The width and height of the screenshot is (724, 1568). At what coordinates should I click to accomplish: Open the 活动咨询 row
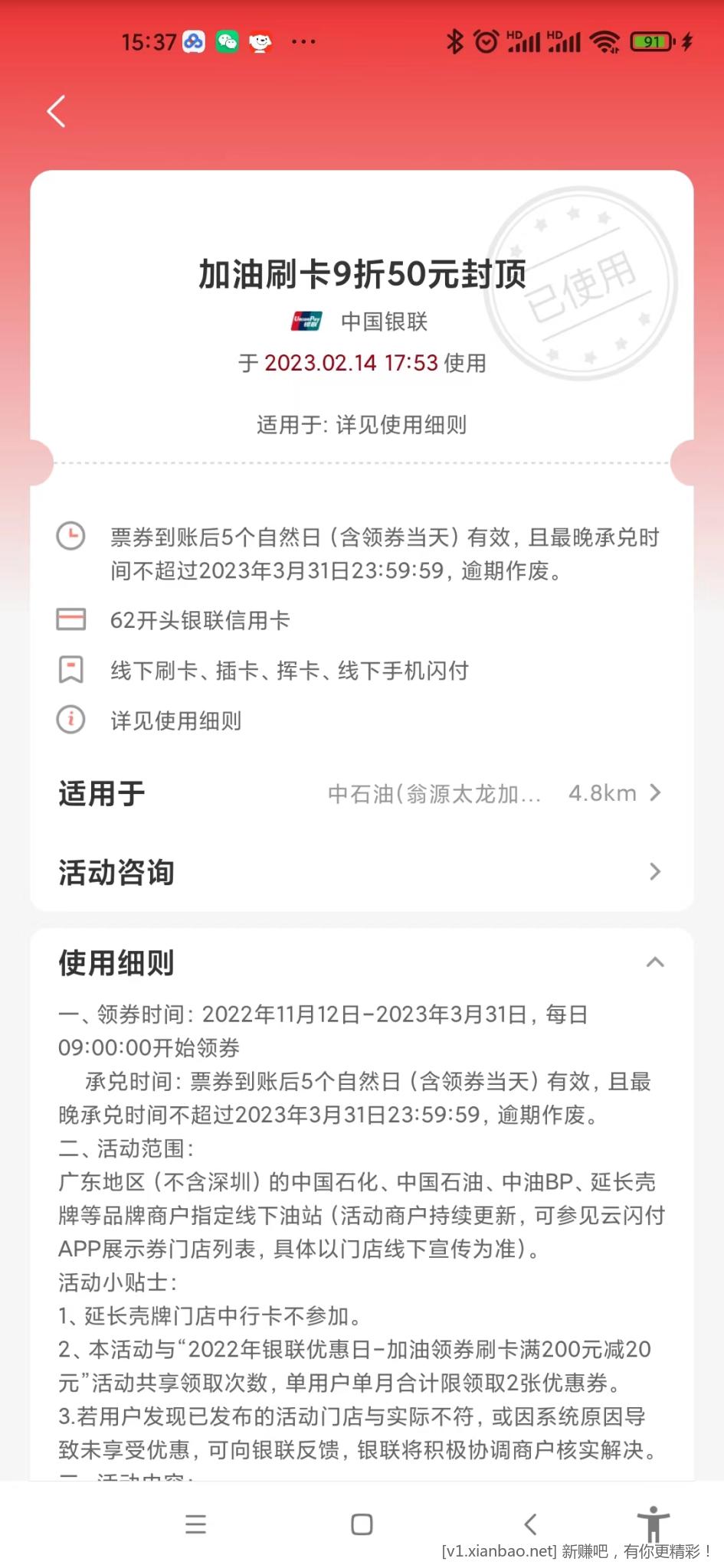[x=362, y=871]
